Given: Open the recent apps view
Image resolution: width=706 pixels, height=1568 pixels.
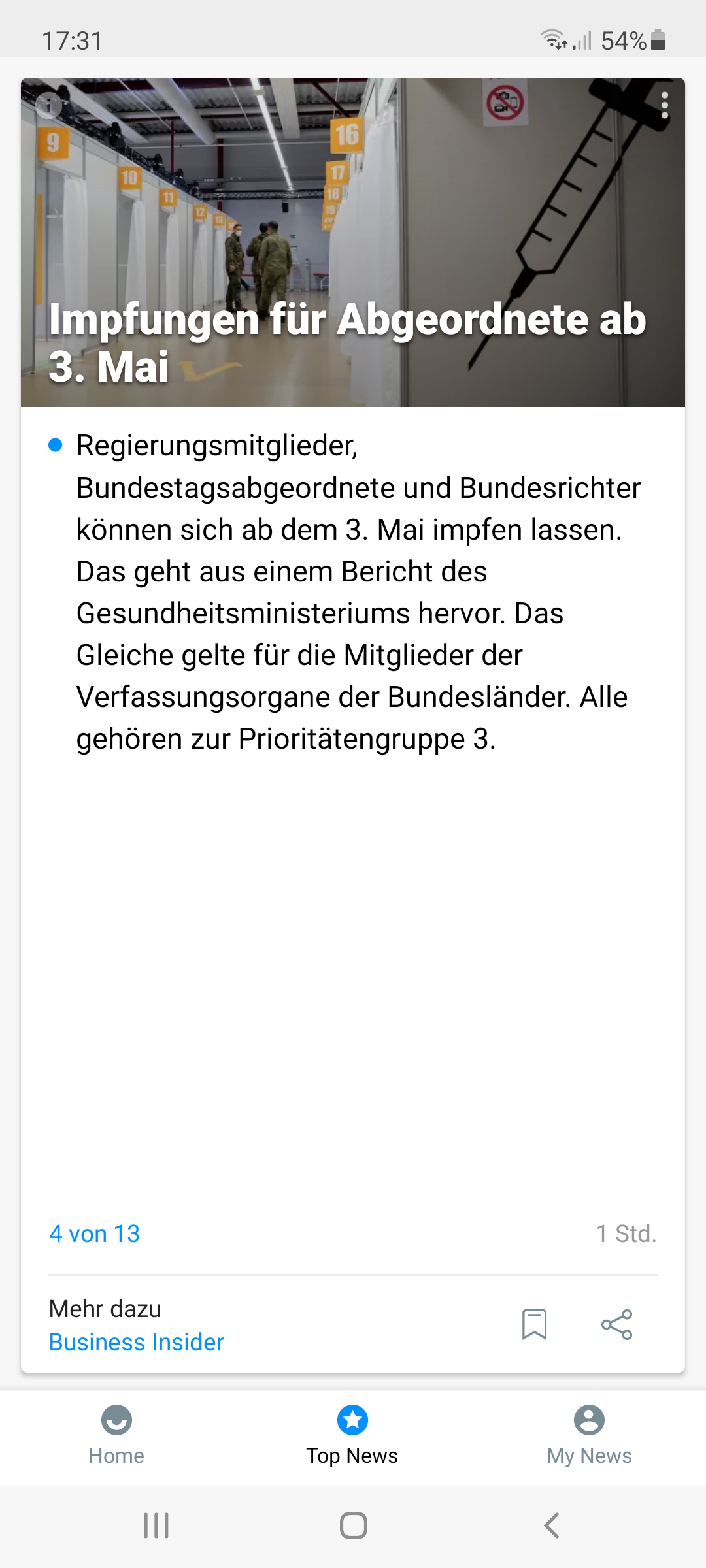Looking at the screenshot, I should tap(156, 1526).
